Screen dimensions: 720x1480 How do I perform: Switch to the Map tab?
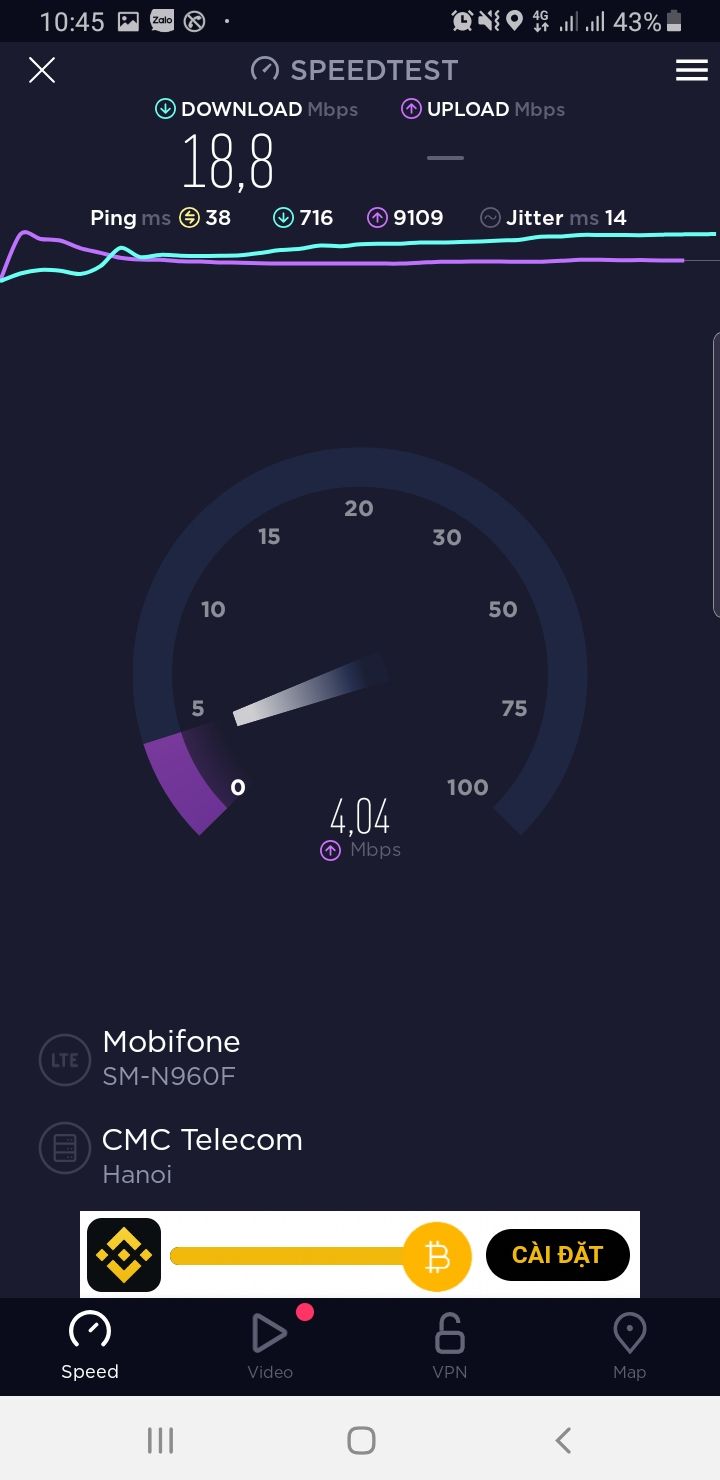pos(630,1346)
